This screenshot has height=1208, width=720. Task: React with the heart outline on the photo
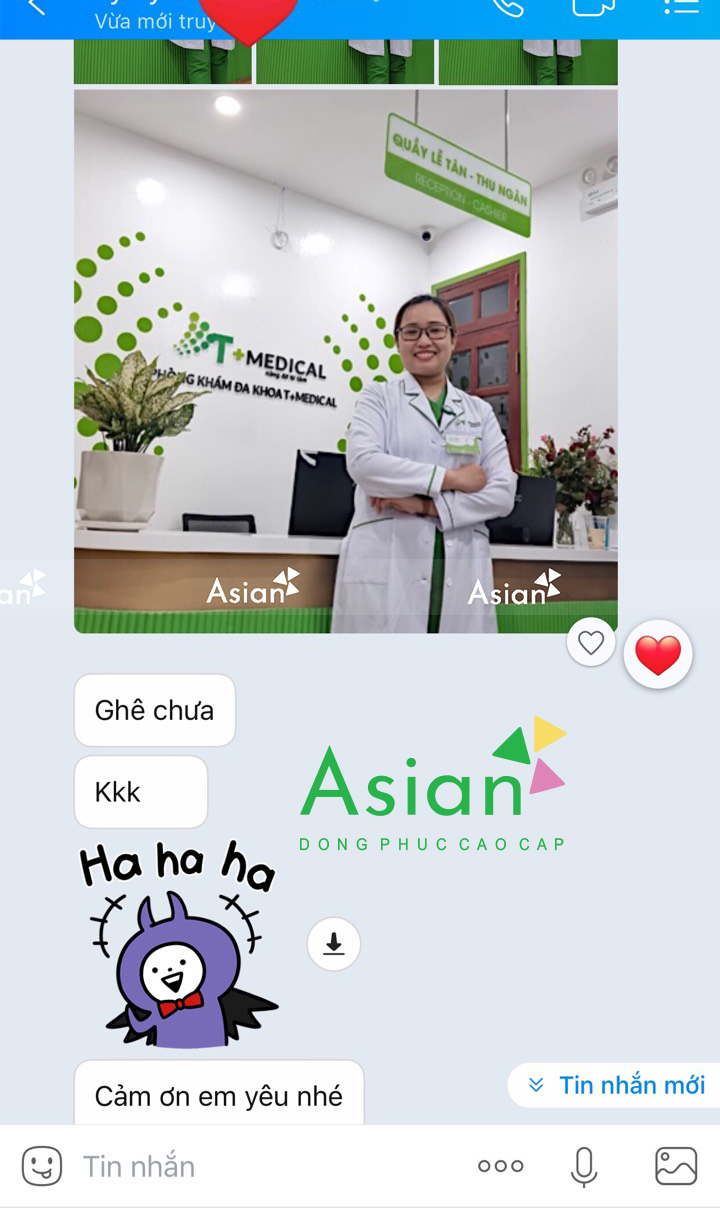point(591,643)
